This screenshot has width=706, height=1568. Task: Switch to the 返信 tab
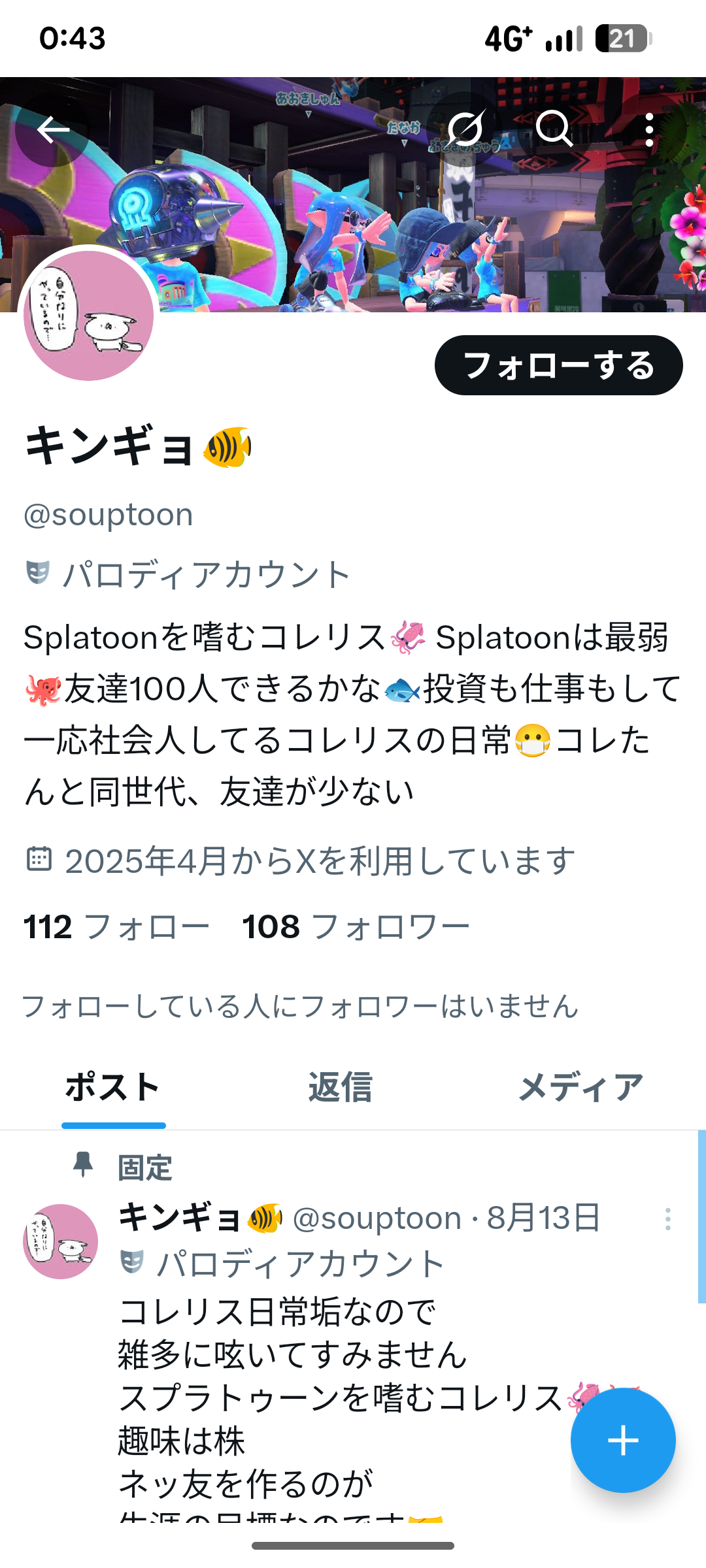click(341, 1088)
